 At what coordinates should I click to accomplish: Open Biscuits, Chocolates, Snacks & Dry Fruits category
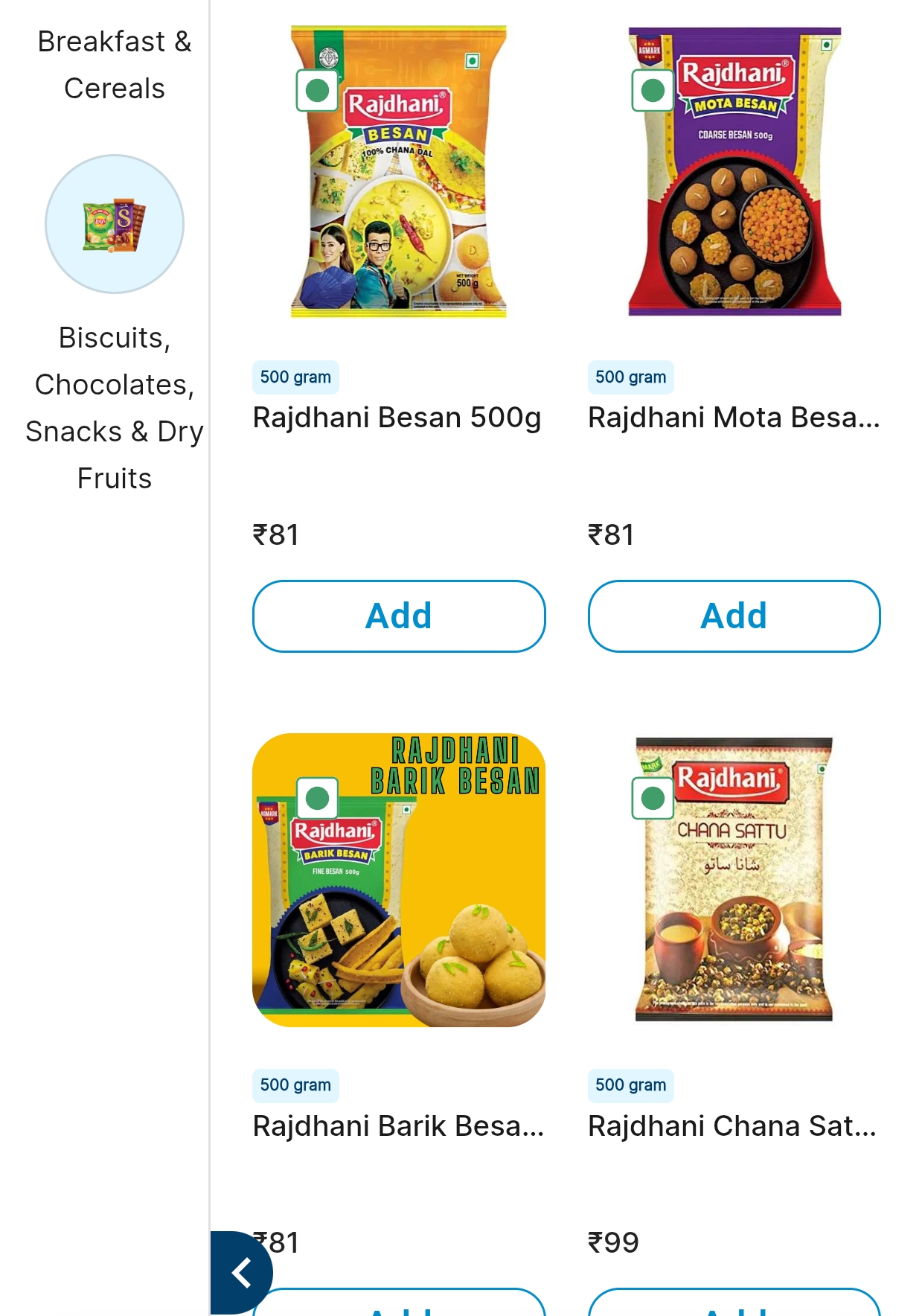pos(114,224)
